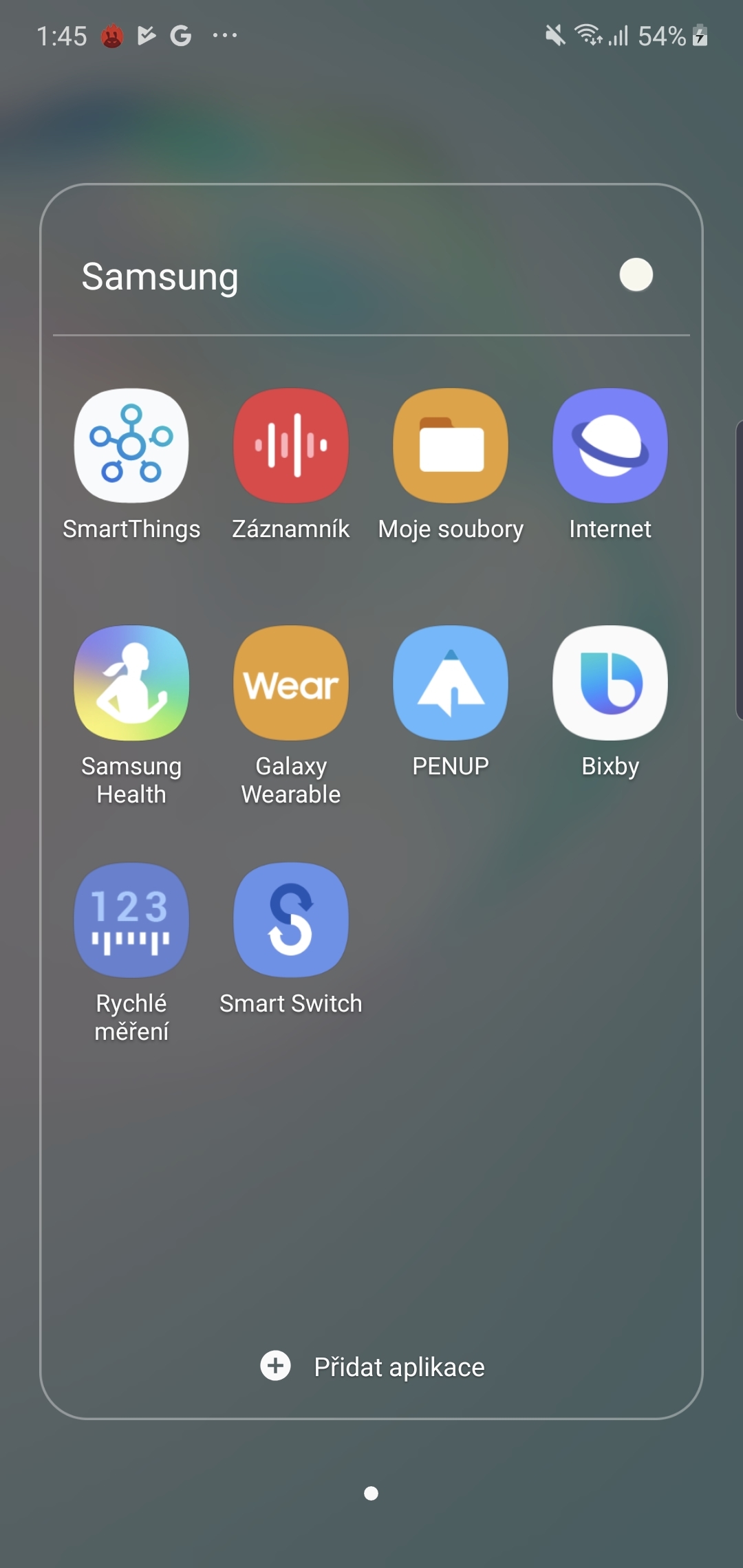Viewport: 743px width, 1568px height.
Task: Tap the clock in the status bar
Action: pyautogui.click(x=62, y=35)
